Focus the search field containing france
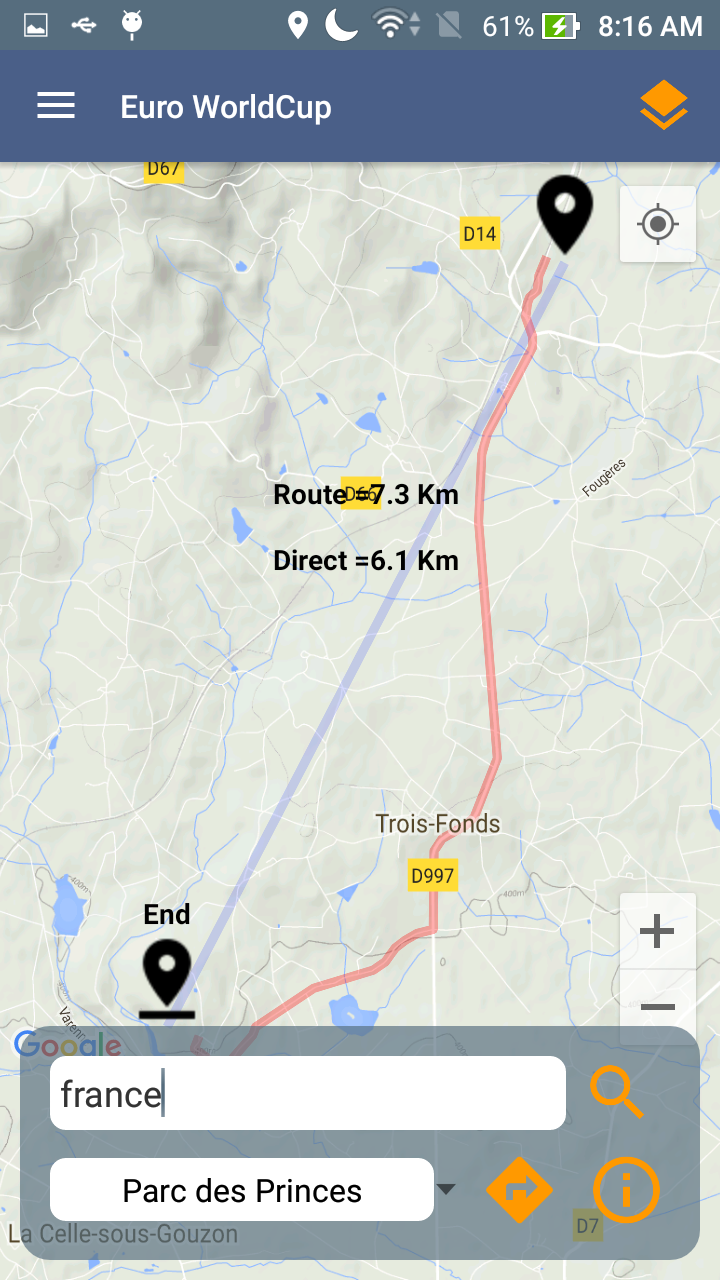Viewport: 720px width, 1280px height. click(x=307, y=1093)
